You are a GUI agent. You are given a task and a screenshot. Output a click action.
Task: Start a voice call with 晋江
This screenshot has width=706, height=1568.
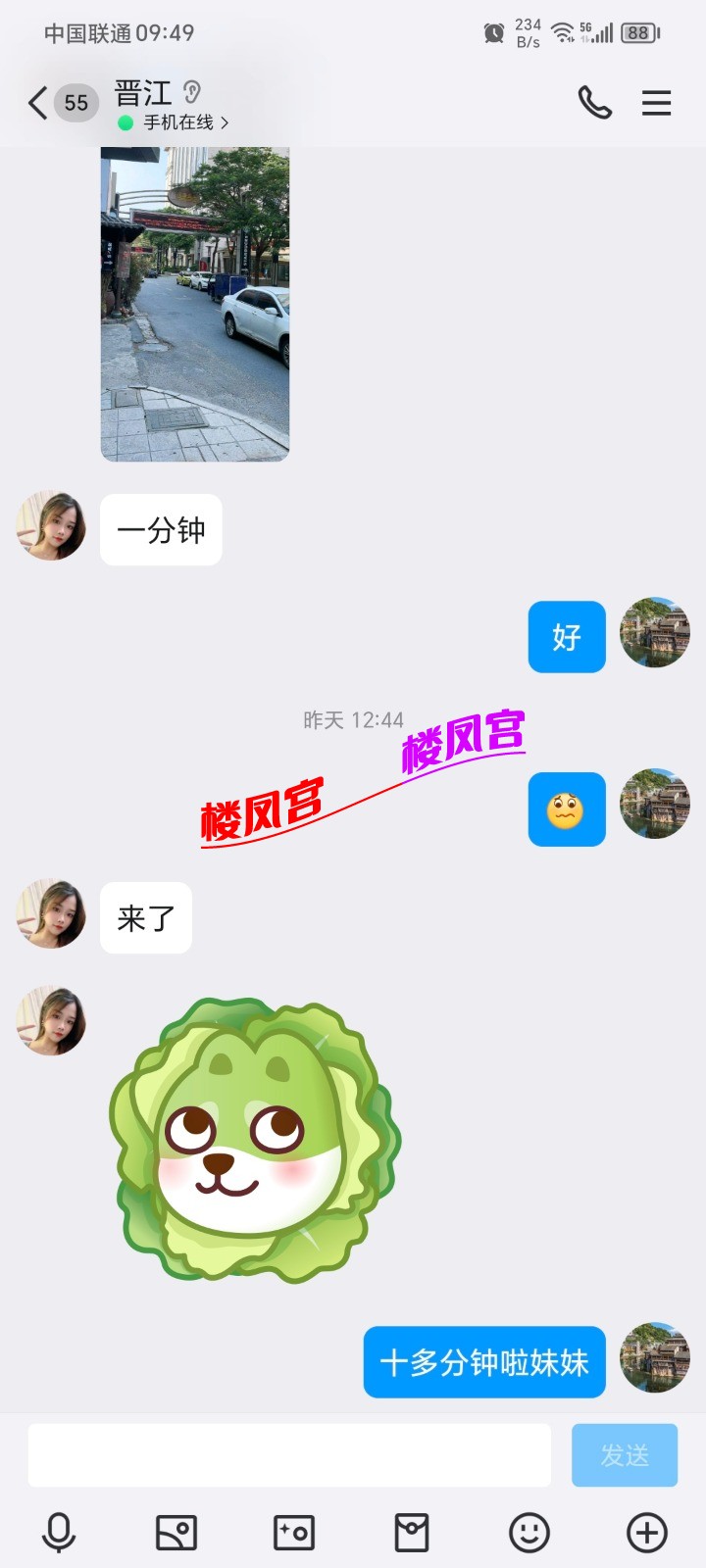pos(594,102)
